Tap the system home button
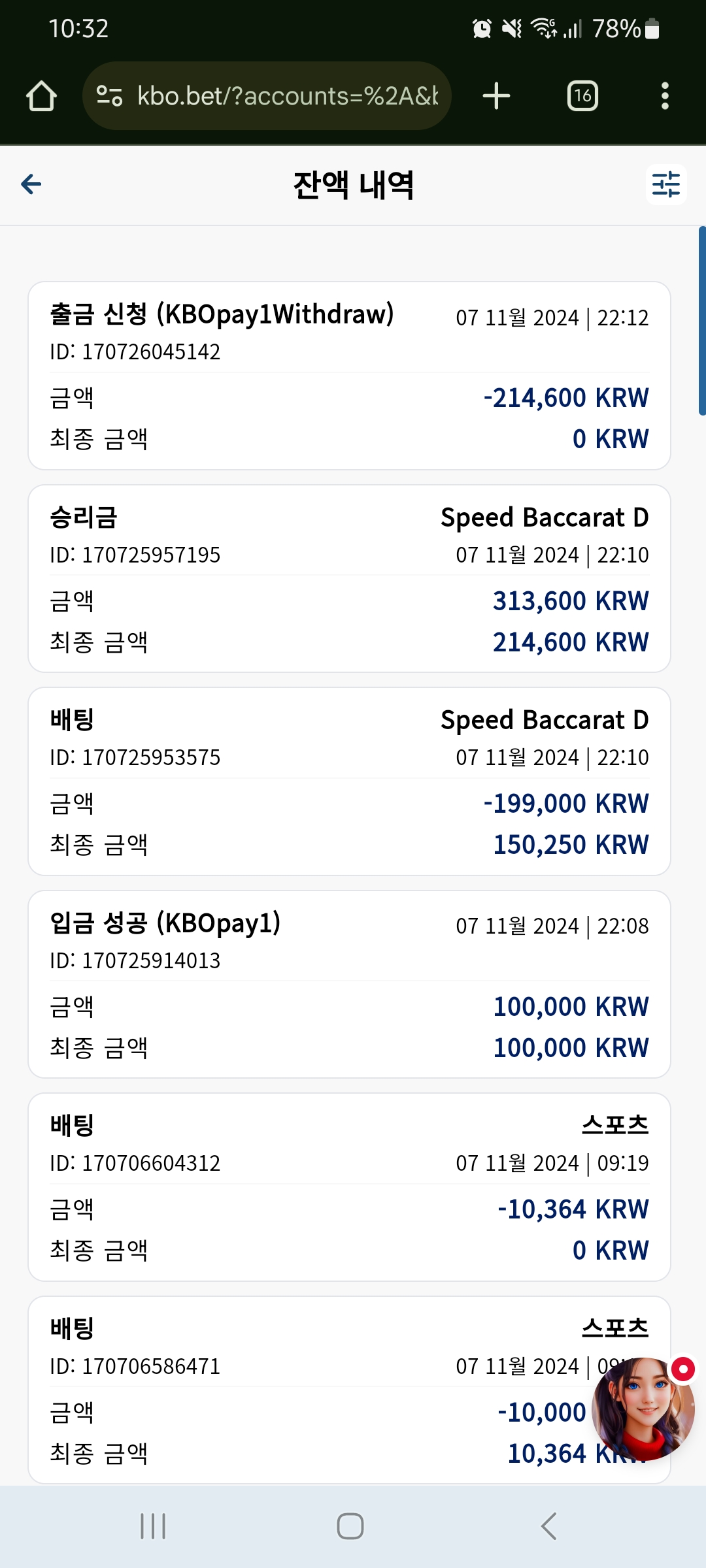Screen dimensions: 706x1568 350,1526
